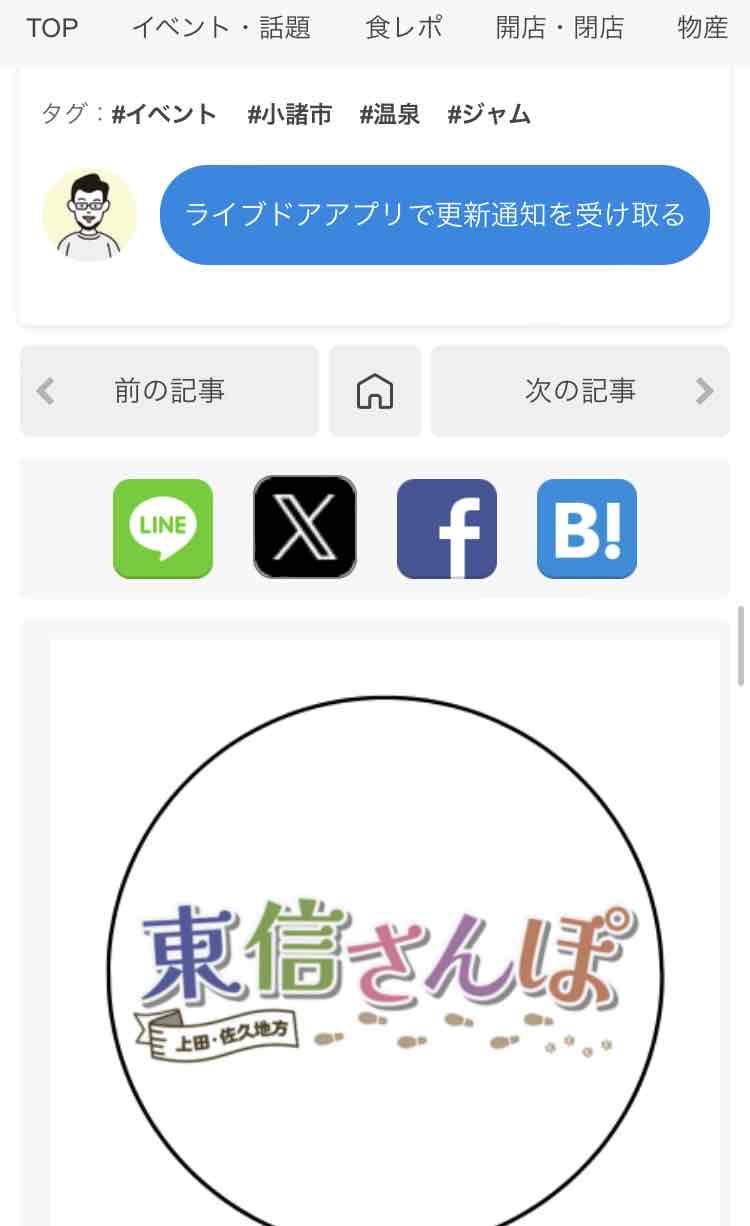Open the #イベント tag
Viewport: 750px width, 1226px height.
[164, 114]
